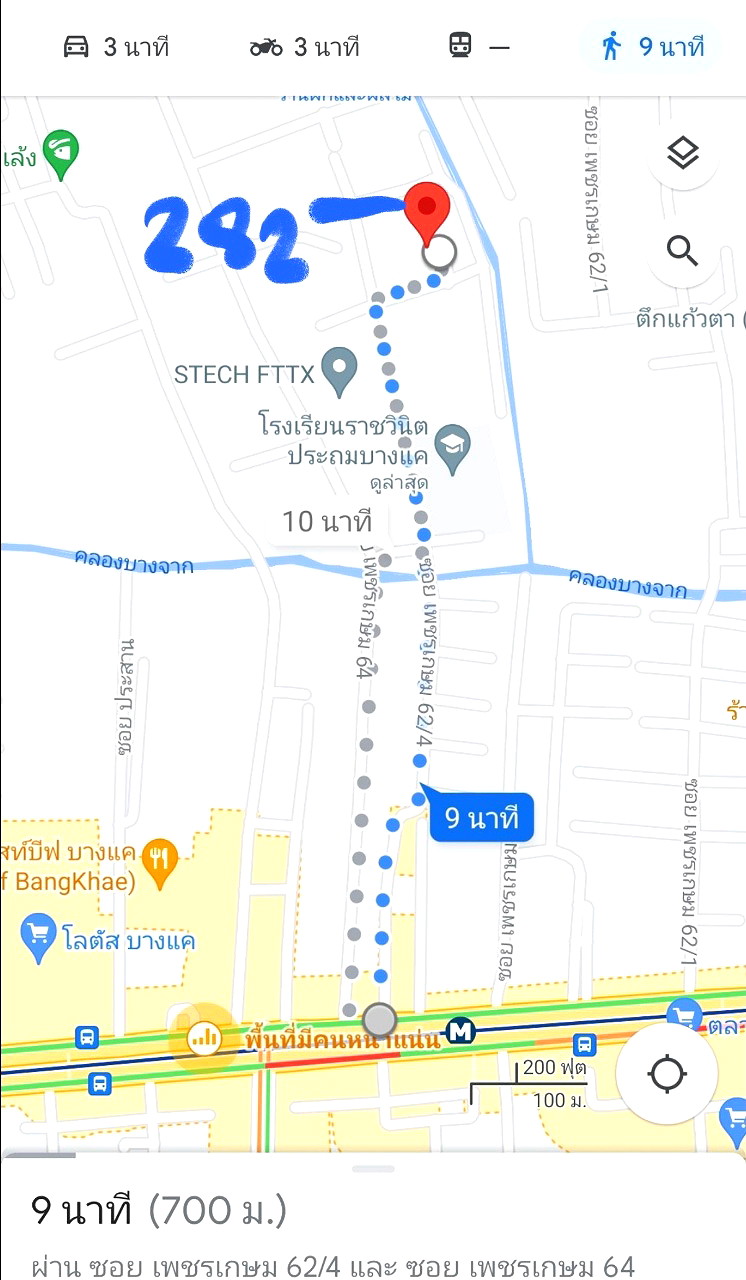The width and height of the screenshot is (746, 1280).
Task: Click the orange busy-area chart icon
Action: pos(203,1038)
